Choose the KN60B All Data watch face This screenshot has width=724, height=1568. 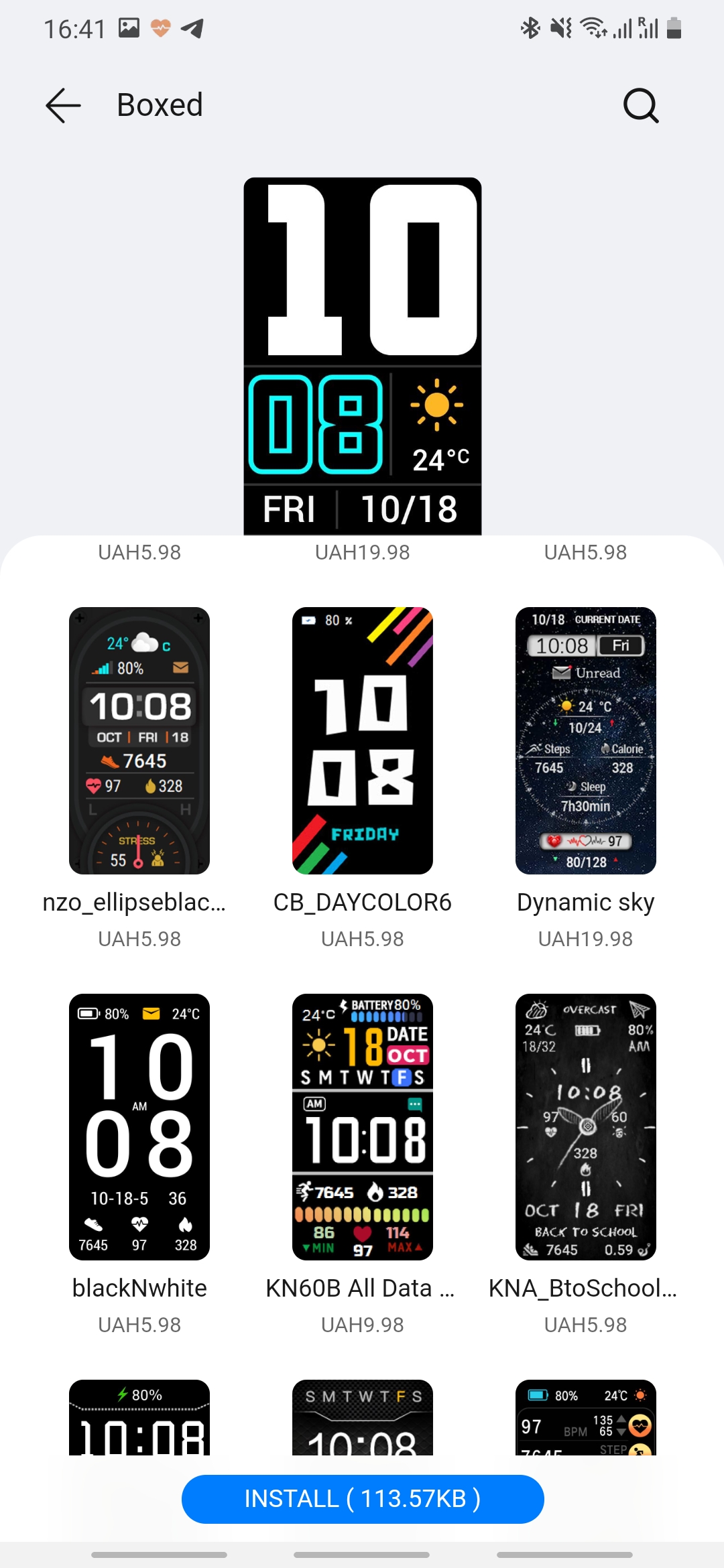362,1126
